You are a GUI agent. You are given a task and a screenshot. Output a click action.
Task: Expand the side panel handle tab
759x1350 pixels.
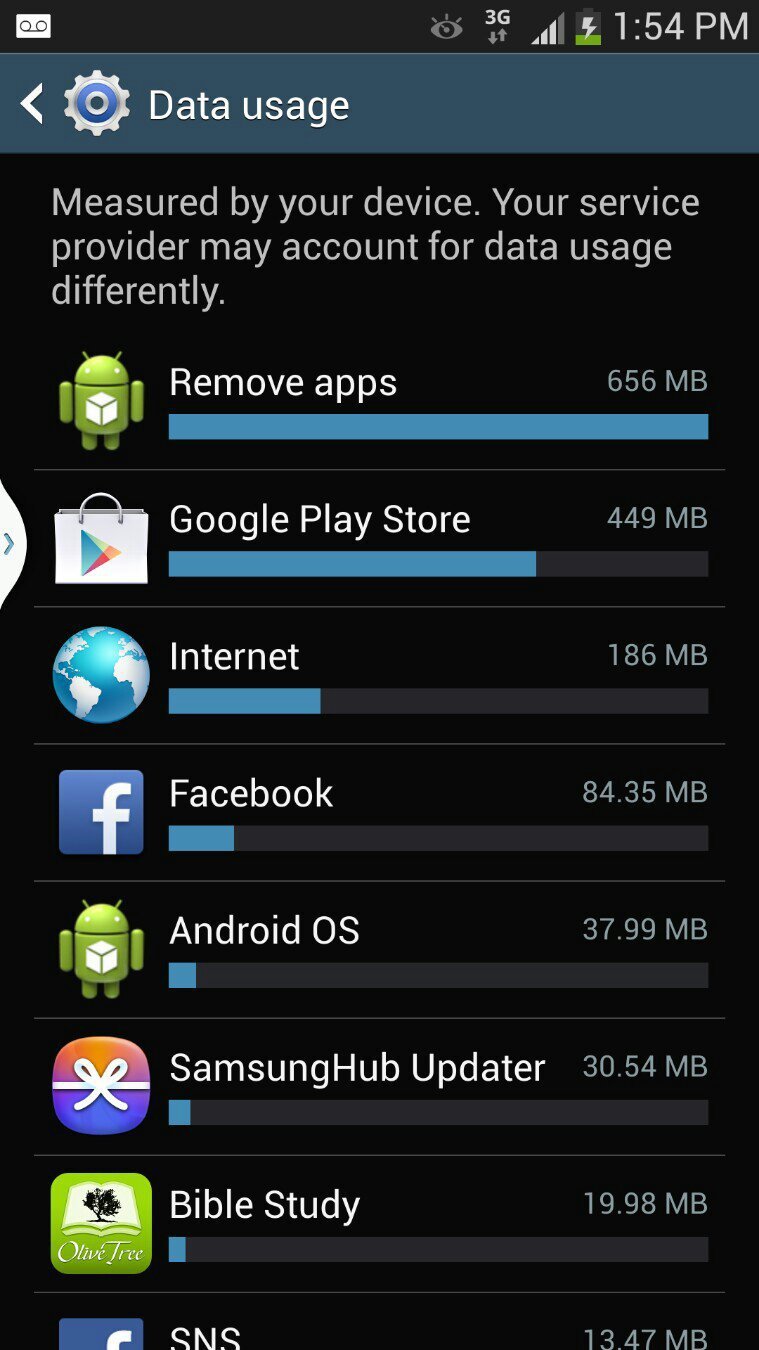point(10,543)
